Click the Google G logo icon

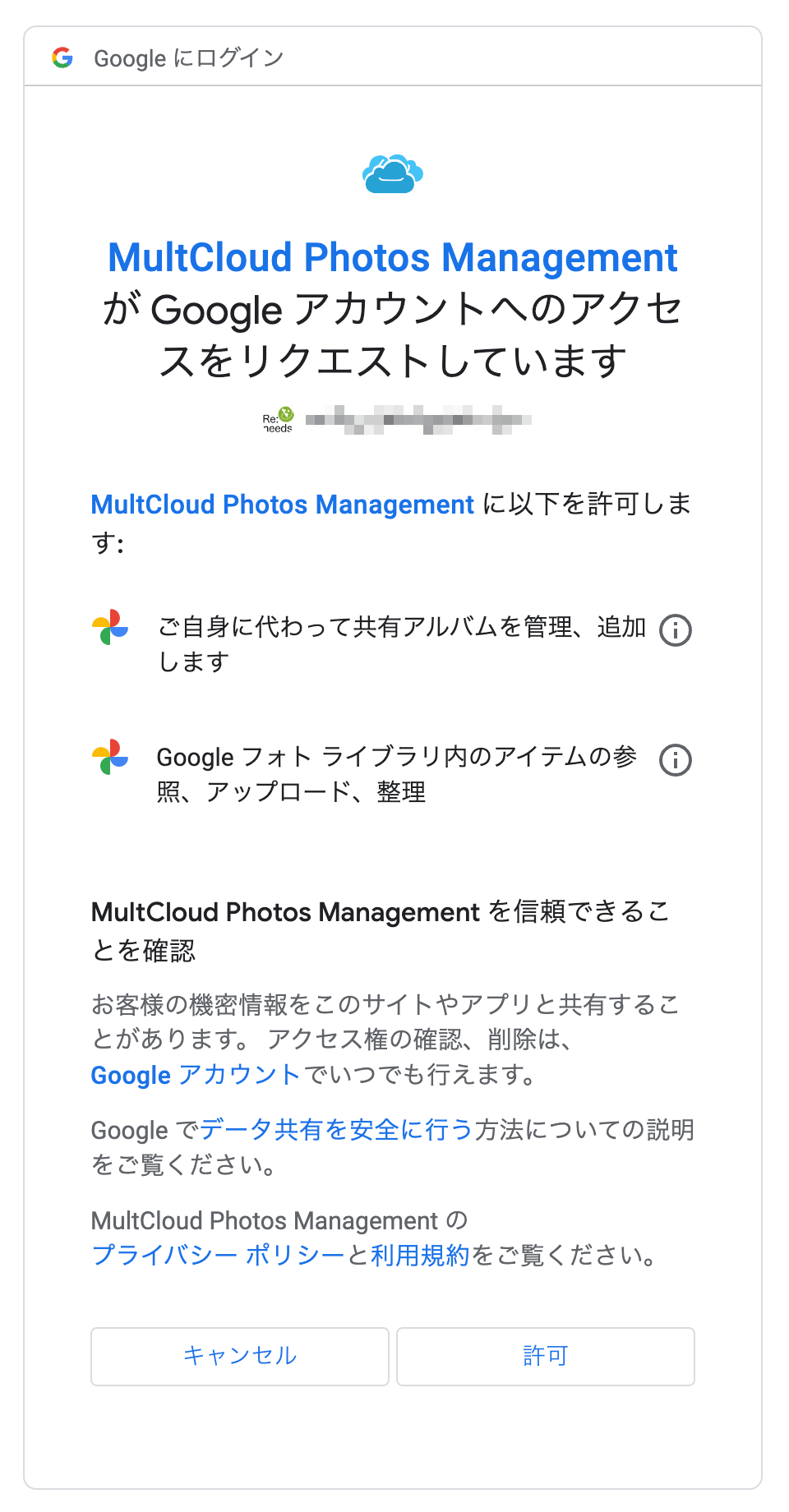pos(62,58)
